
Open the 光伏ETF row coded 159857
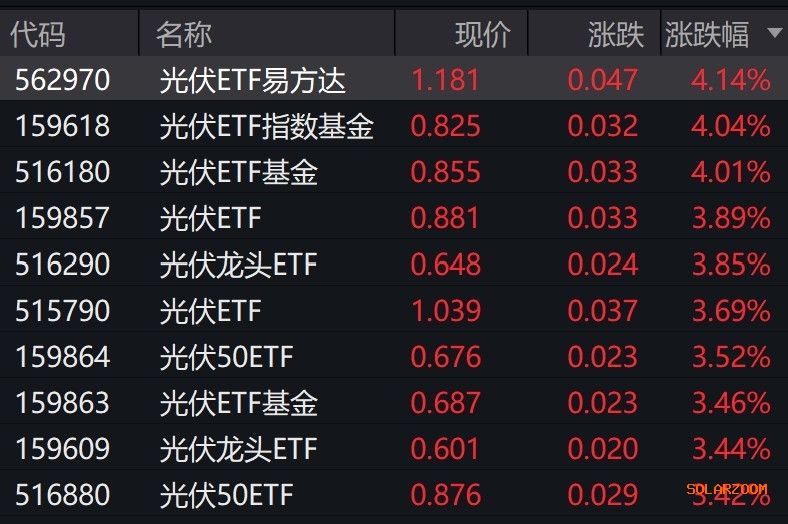[x=210, y=218]
